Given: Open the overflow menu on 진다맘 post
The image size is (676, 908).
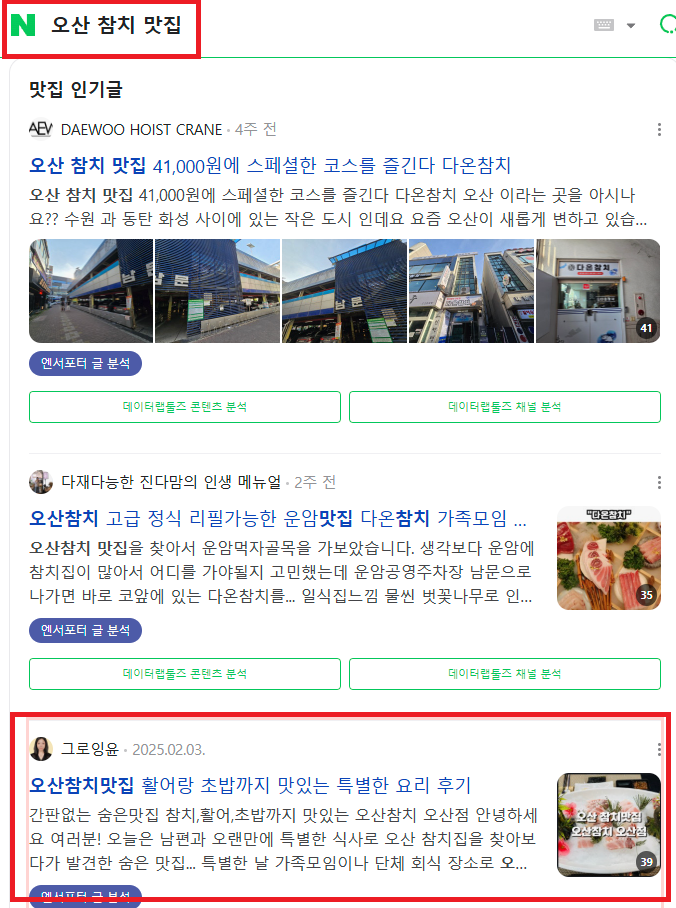Looking at the screenshot, I should [659, 482].
